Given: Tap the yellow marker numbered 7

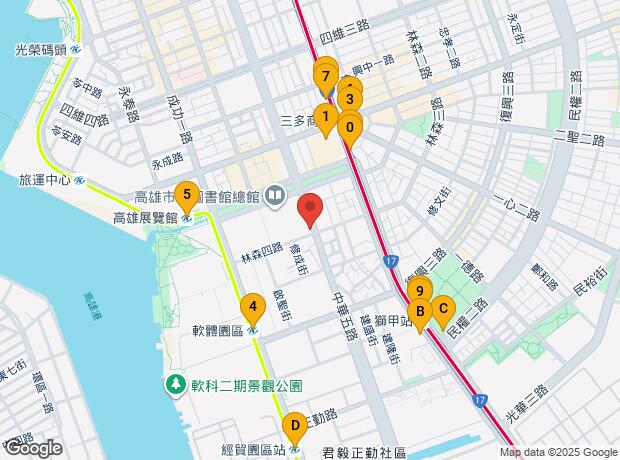Looking at the screenshot, I should 325,75.
